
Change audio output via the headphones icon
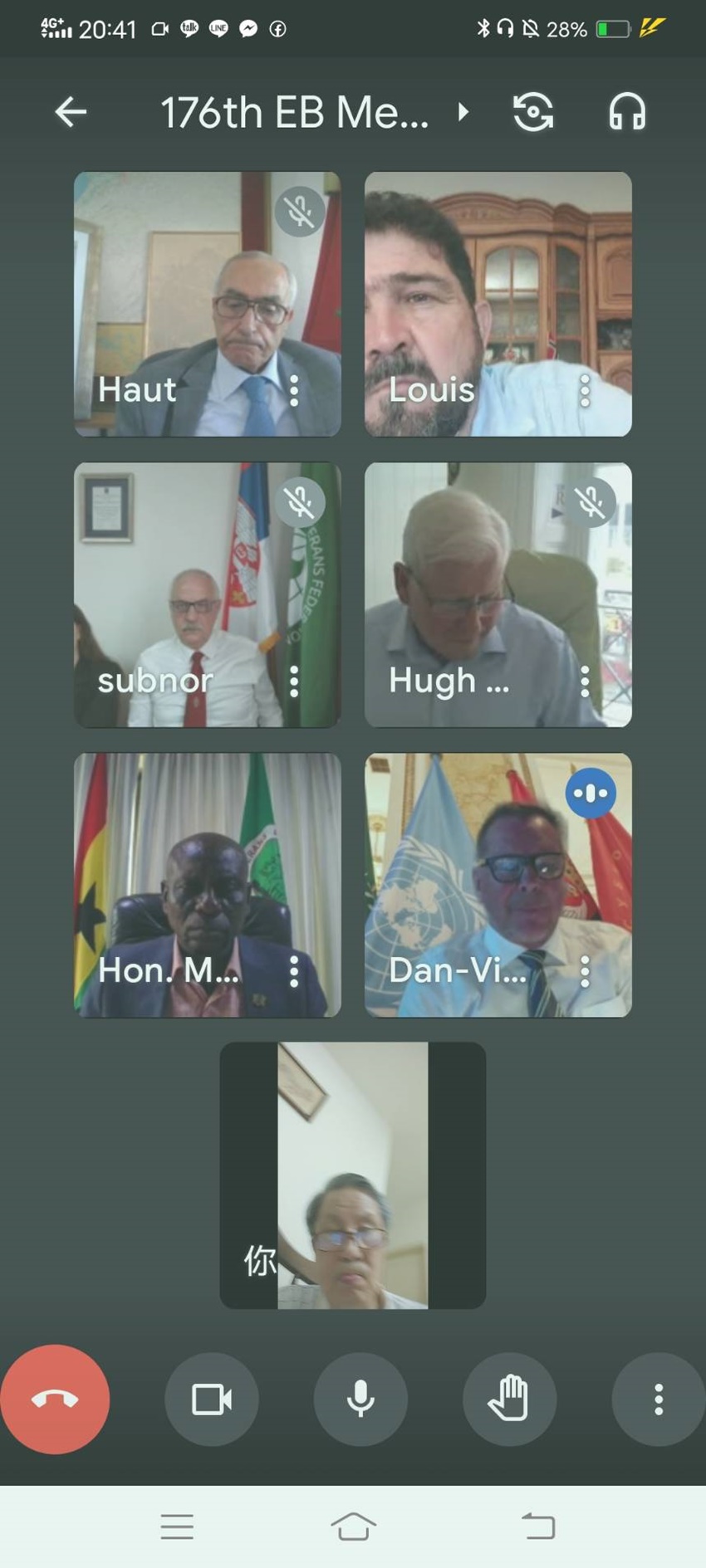pyautogui.click(x=627, y=112)
